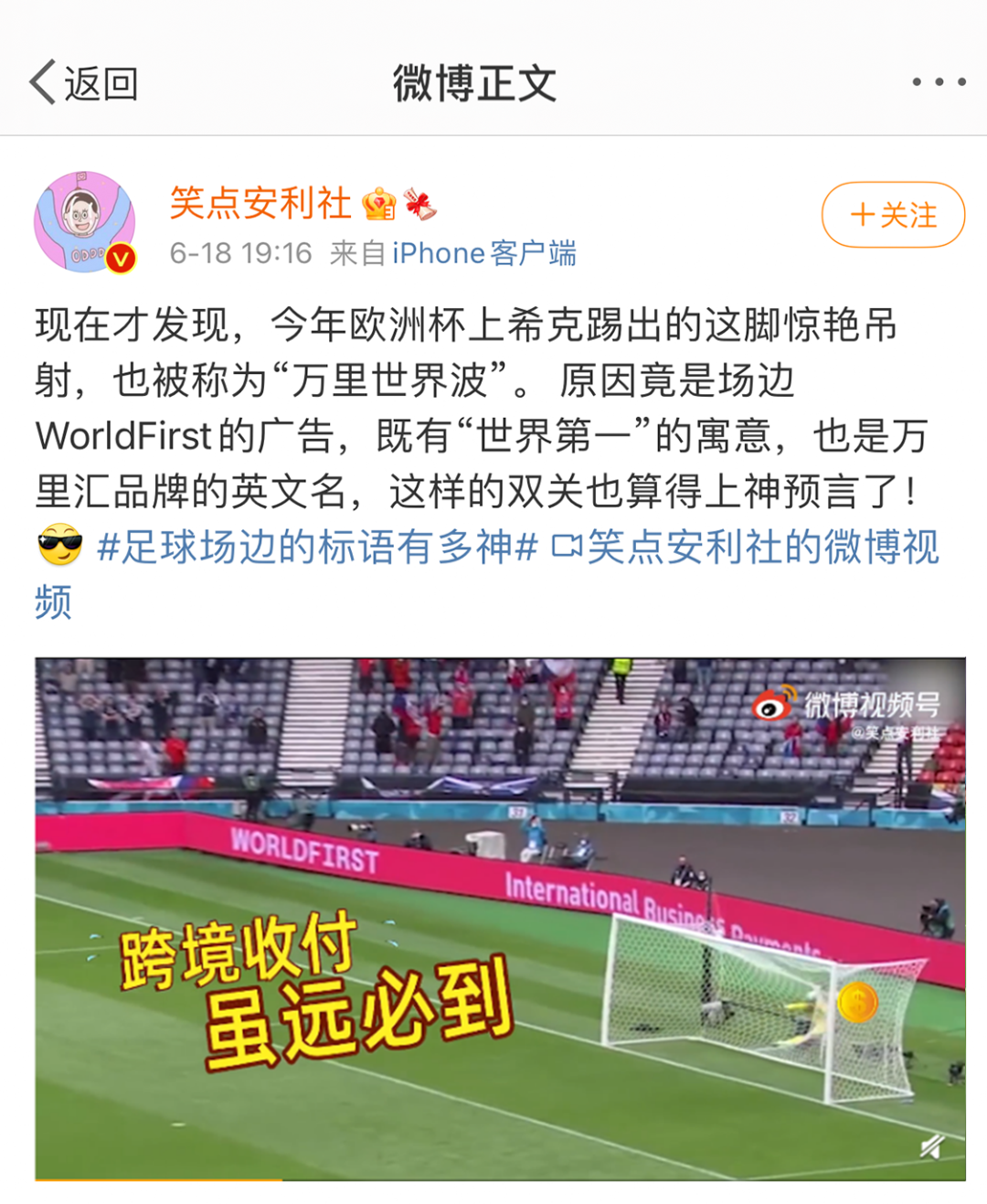Play the football goal video
The width and height of the screenshot is (987, 1204).
click(x=500, y=918)
